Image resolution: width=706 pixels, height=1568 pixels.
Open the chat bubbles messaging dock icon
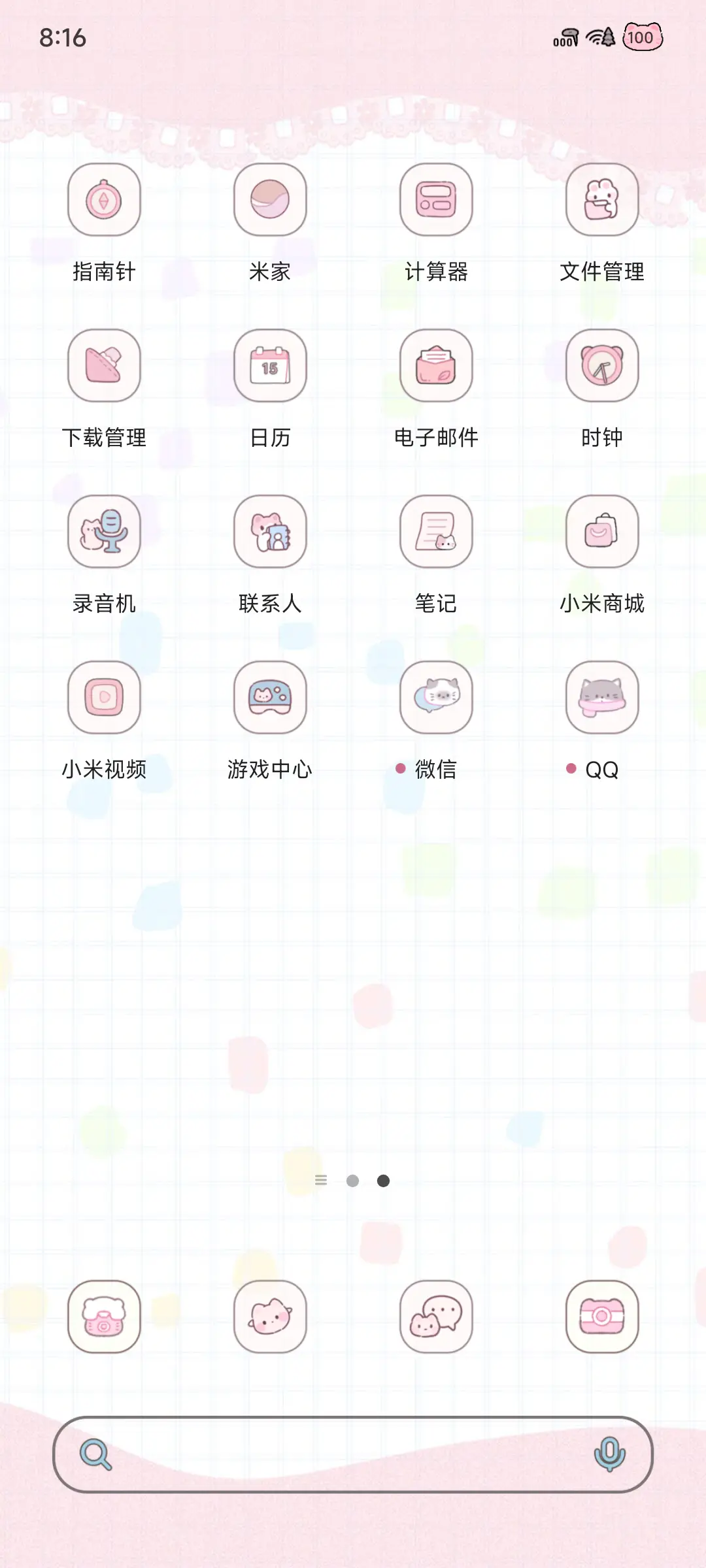pos(436,1318)
